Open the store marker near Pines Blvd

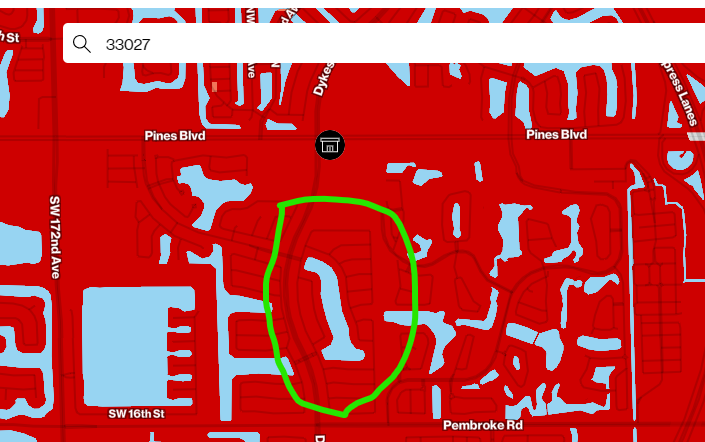click(x=330, y=145)
